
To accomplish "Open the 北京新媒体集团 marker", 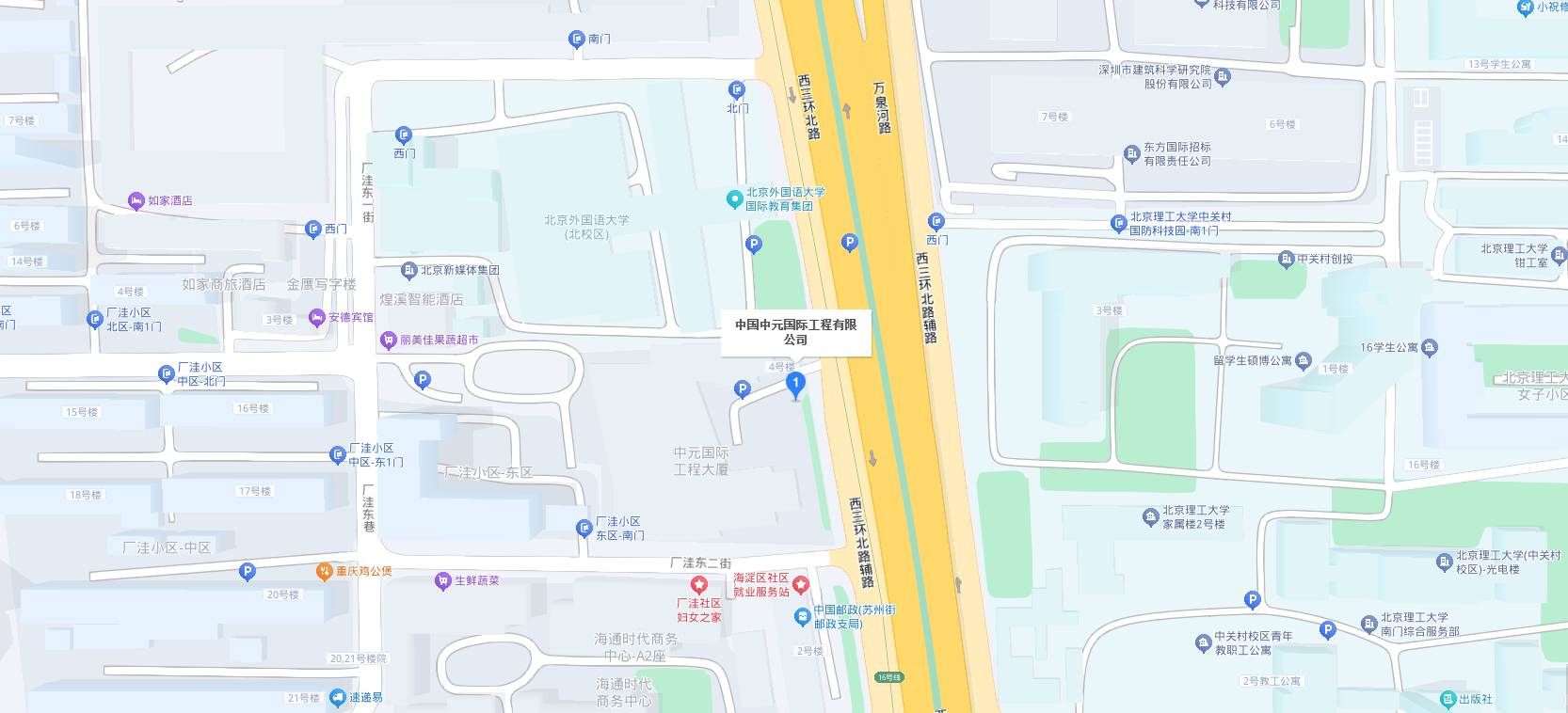I will (408, 270).
